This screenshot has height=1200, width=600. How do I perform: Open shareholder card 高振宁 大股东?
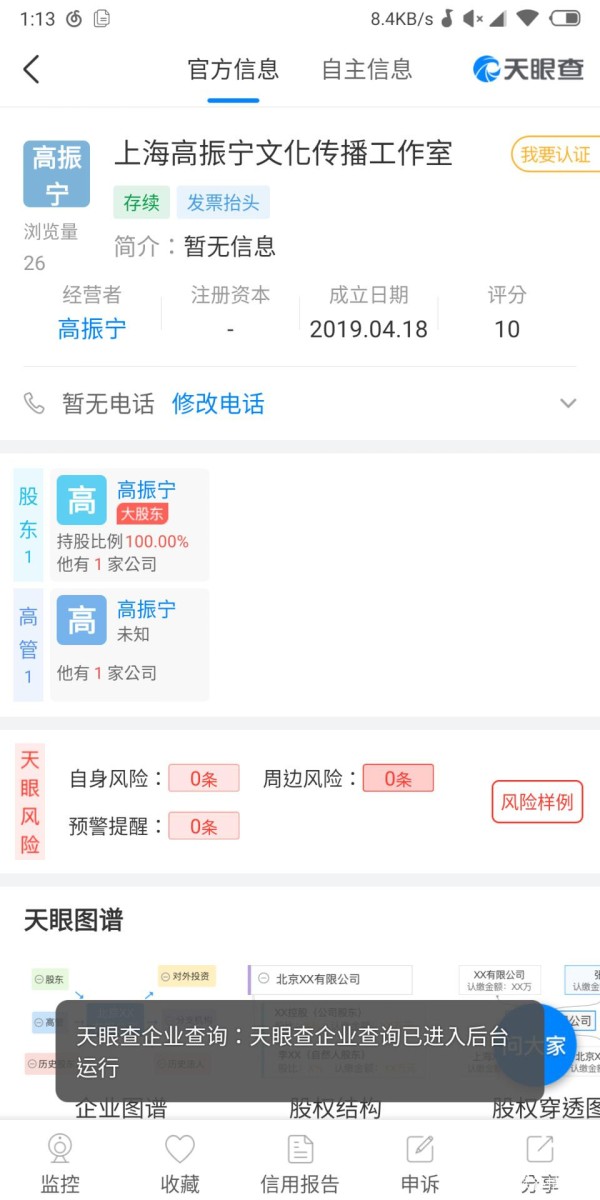coord(132,525)
